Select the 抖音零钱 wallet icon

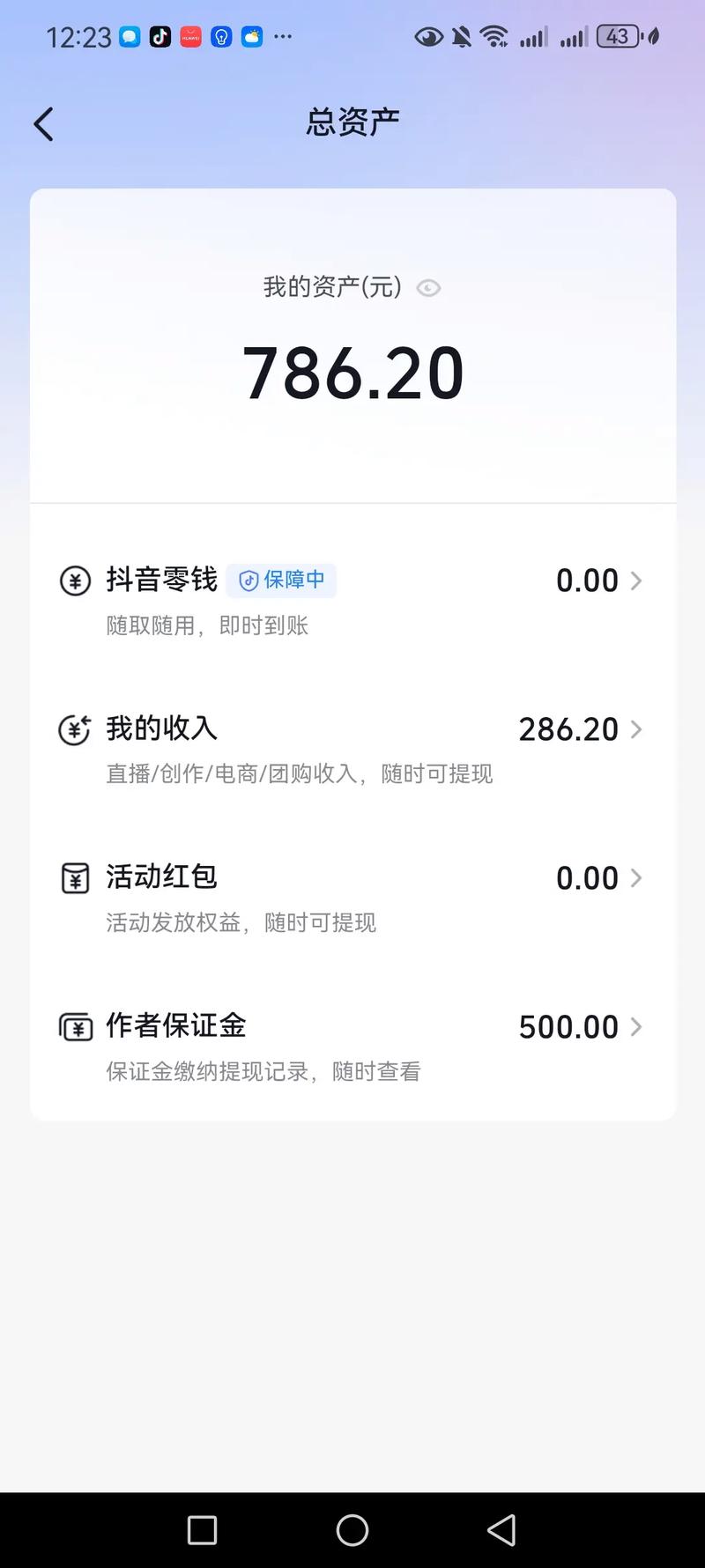75,581
